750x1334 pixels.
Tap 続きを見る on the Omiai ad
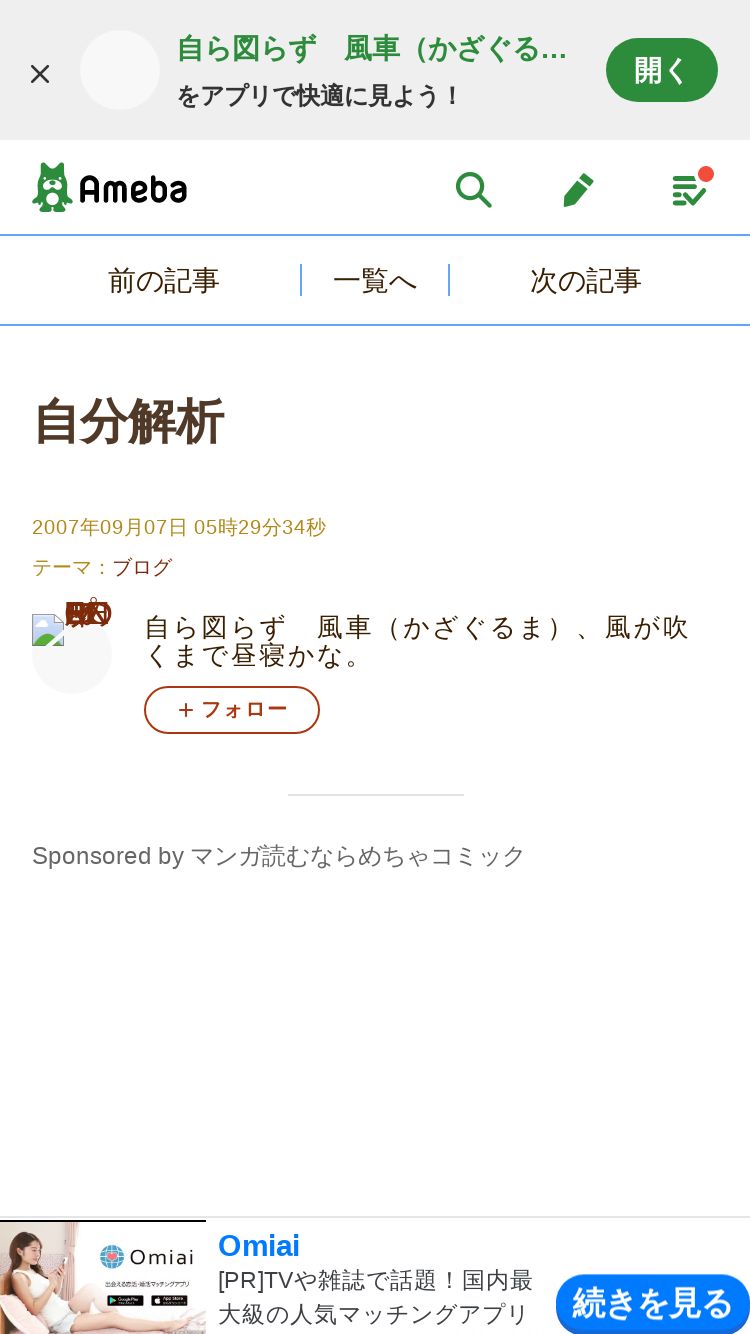click(652, 1303)
